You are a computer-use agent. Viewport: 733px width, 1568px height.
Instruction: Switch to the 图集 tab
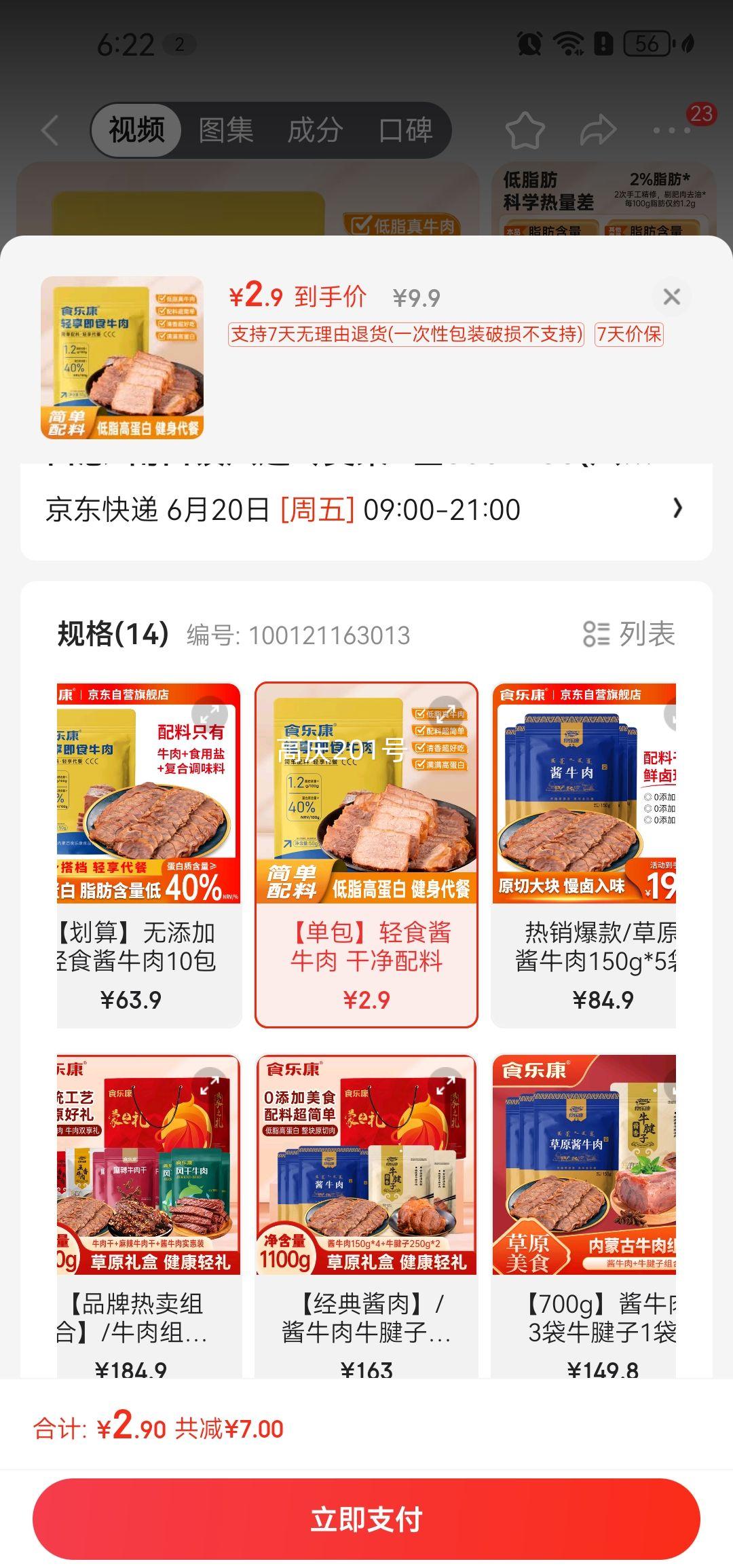coord(226,130)
